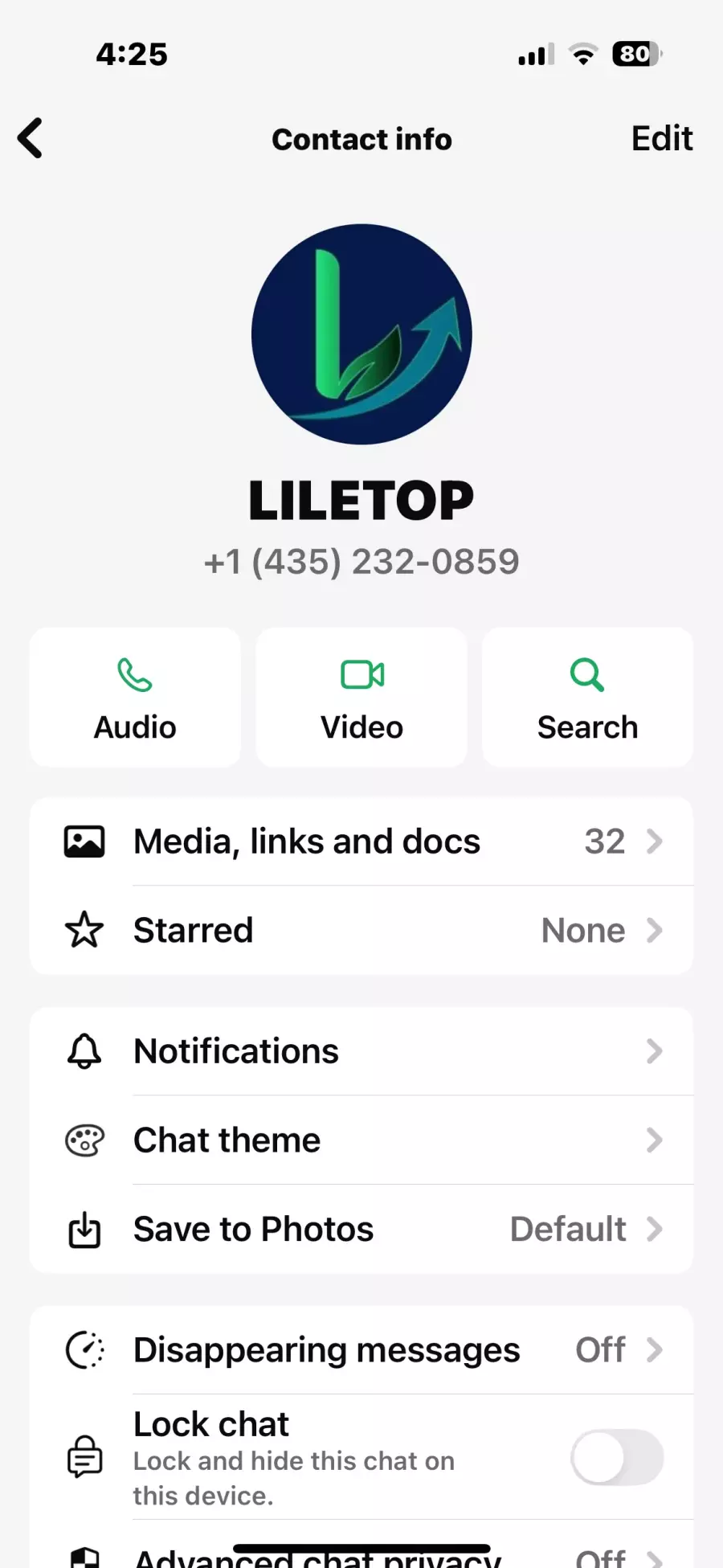Tap Edit to modify contact
This screenshot has height=1568, width=723.
(x=661, y=138)
